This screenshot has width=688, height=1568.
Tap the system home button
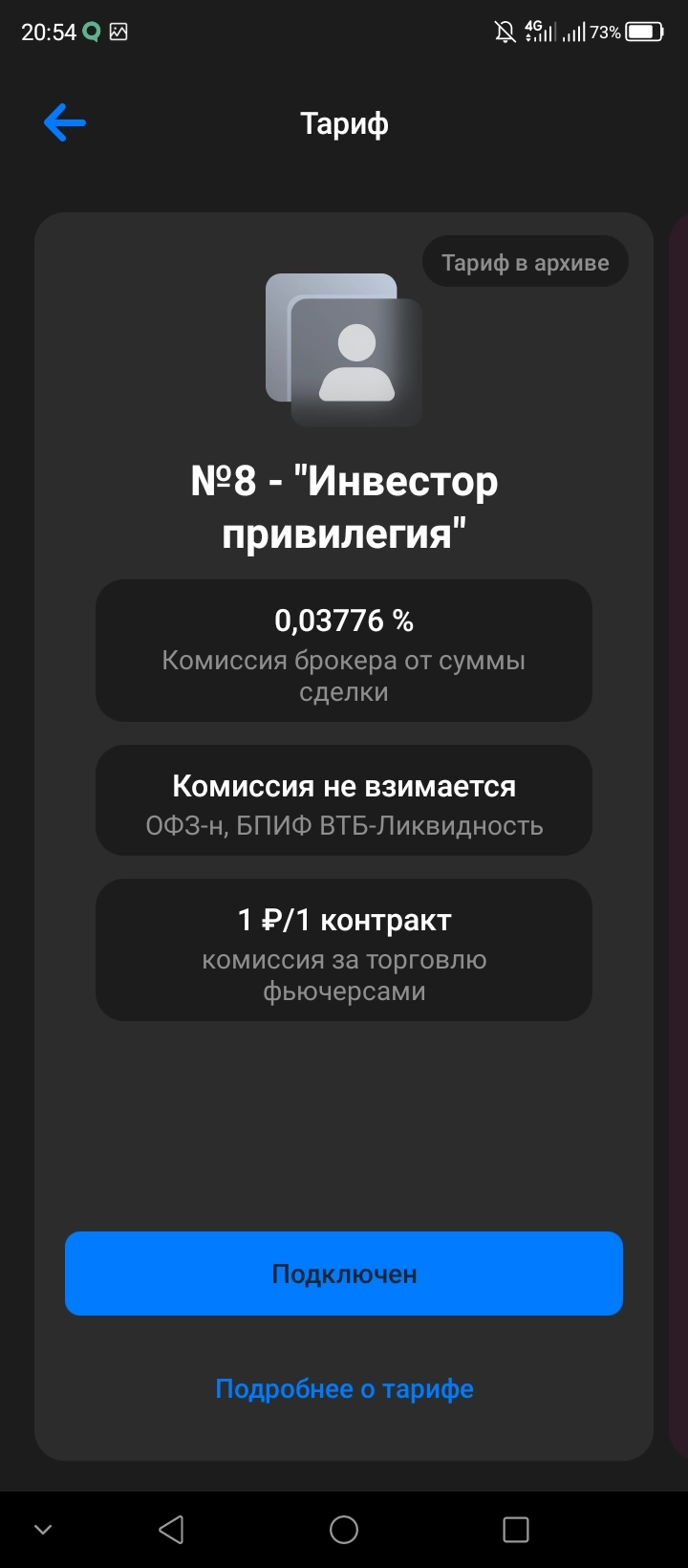[344, 1530]
